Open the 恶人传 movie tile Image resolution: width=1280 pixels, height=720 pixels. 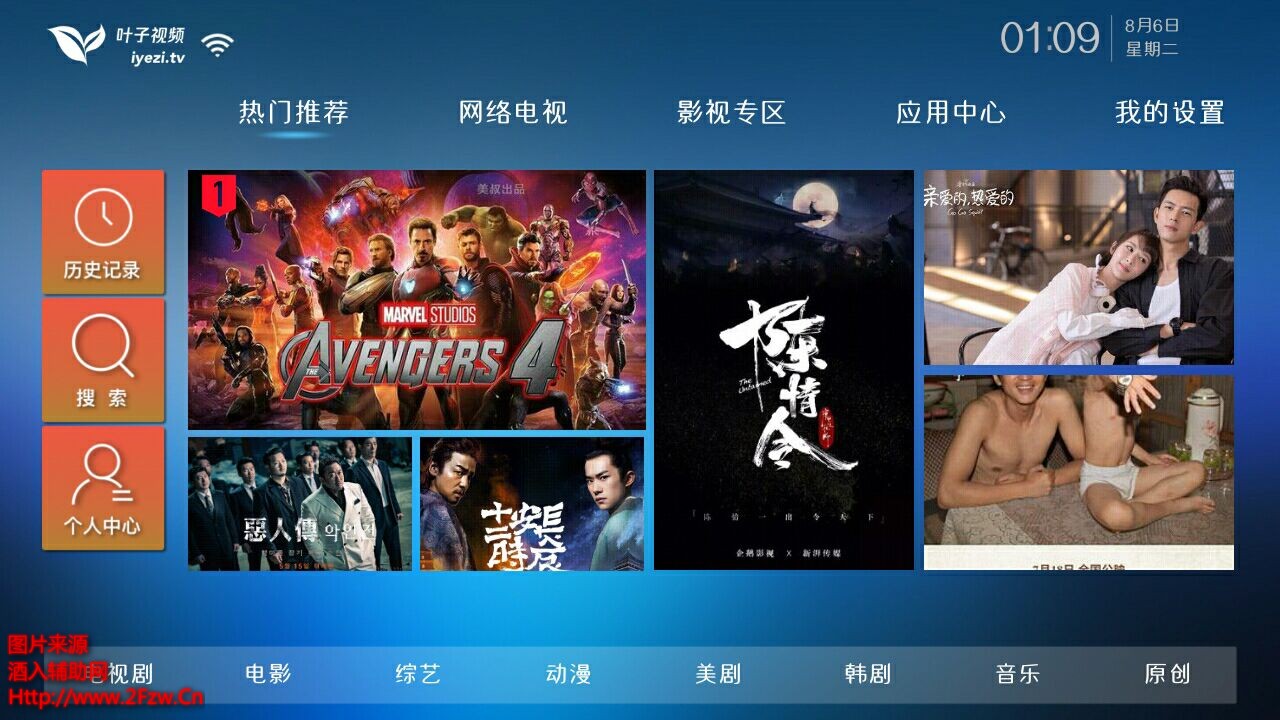[x=299, y=504]
